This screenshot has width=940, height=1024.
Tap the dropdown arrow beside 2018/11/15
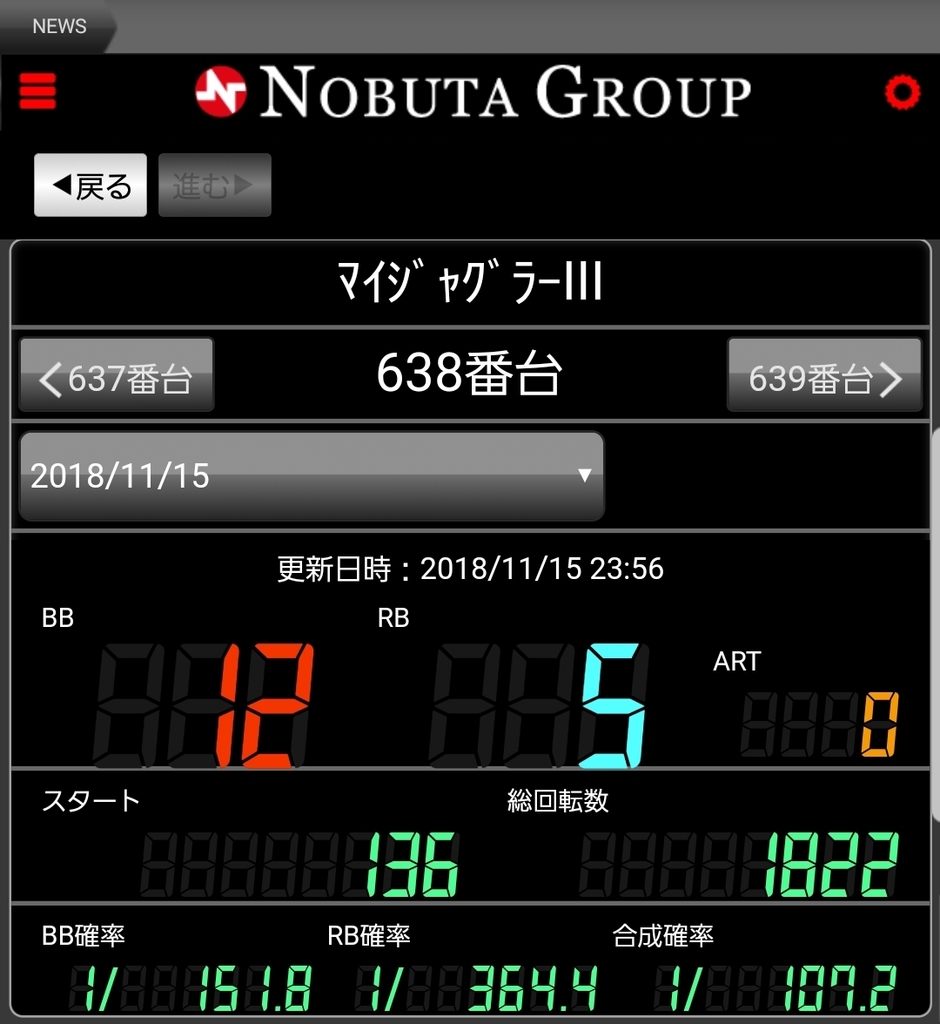[587, 477]
